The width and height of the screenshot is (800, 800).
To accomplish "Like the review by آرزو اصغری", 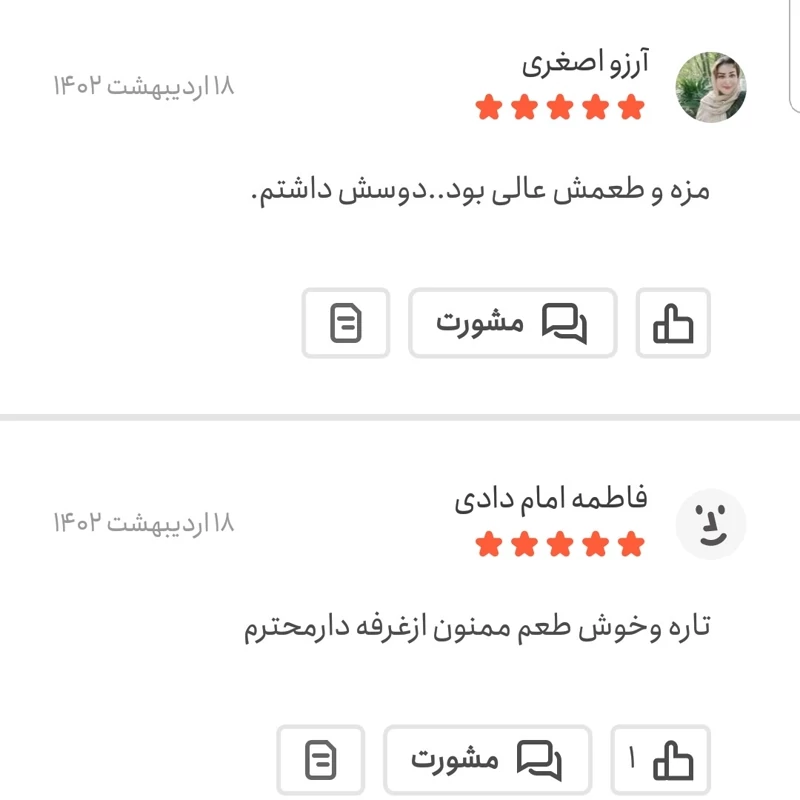I will [x=673, y=323].
